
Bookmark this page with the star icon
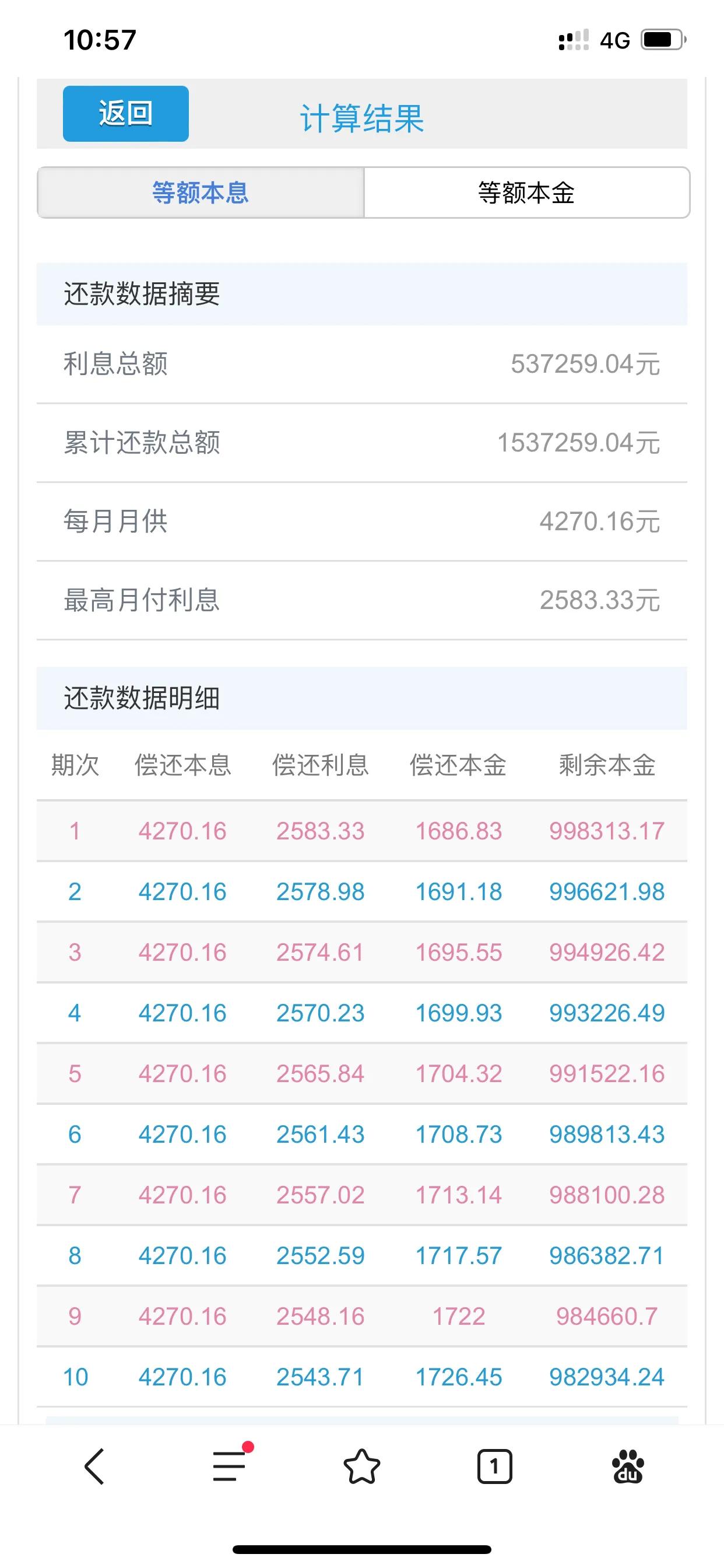(362, 1466)
